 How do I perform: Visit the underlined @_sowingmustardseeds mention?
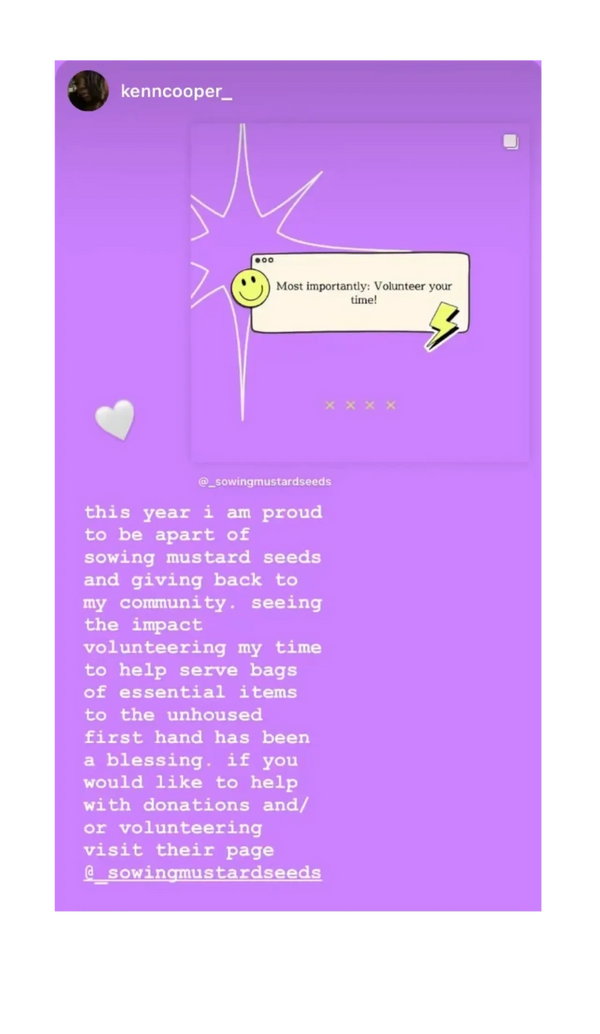coord(203,873)
